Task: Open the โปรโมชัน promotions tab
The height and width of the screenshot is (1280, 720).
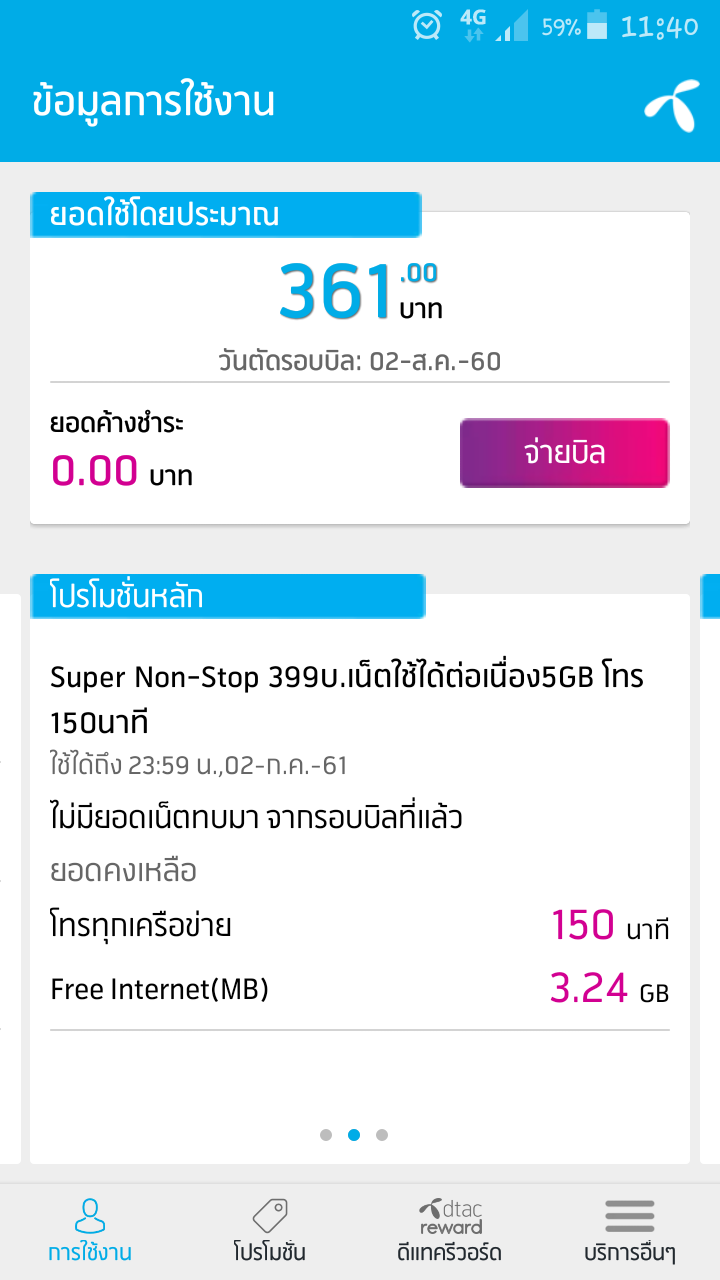Action: click(x=270, y=1232)
